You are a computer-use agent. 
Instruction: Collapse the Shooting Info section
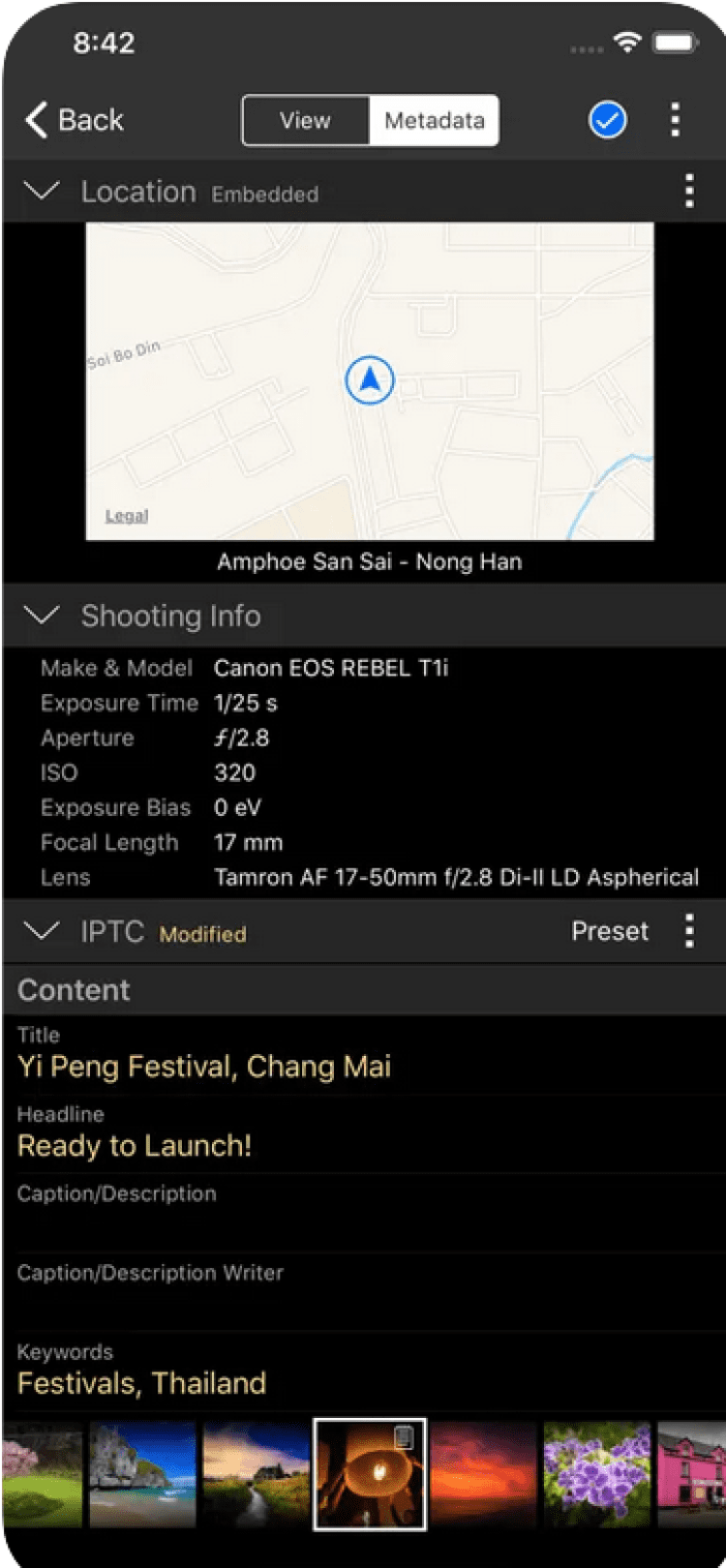pos(42,616)
